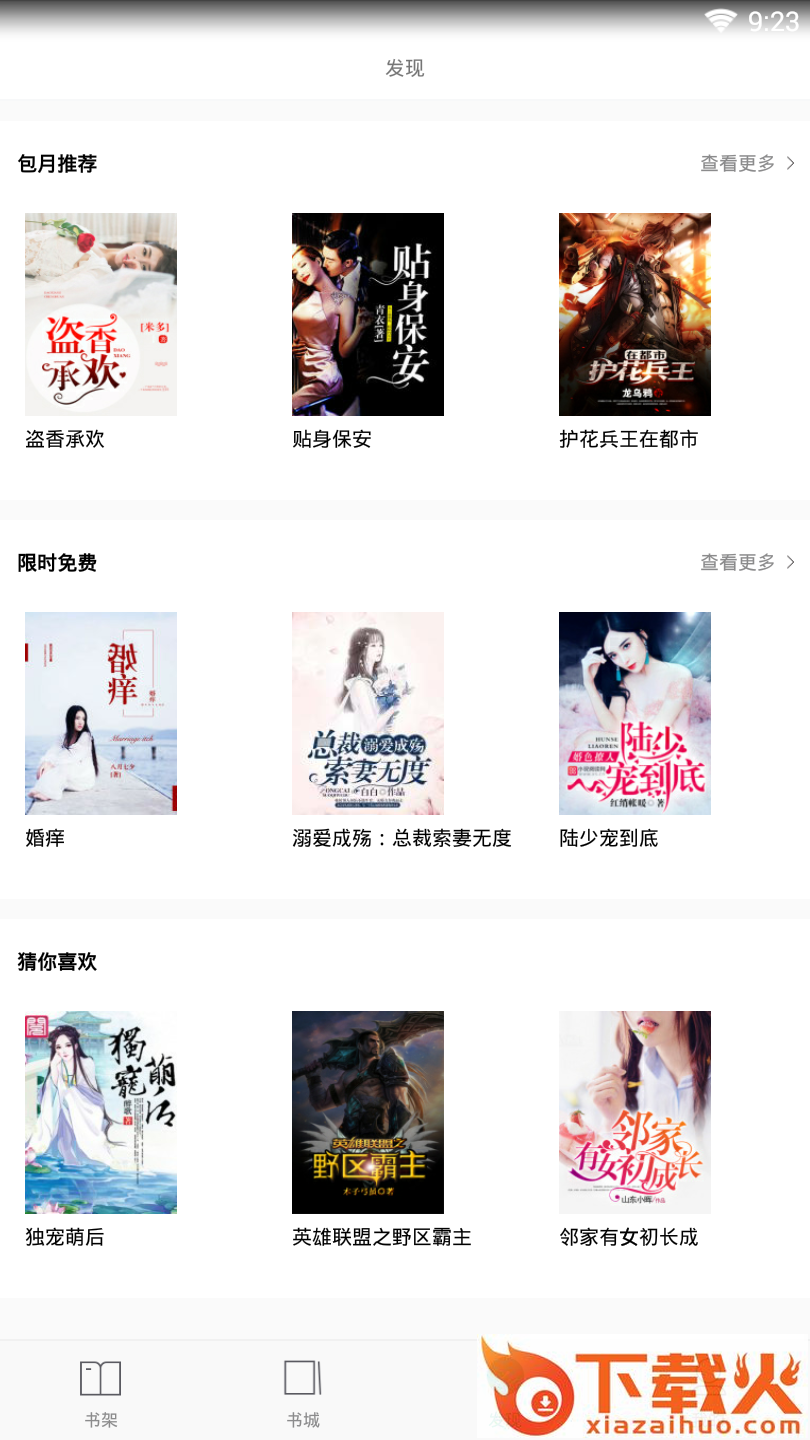810x1440 pixels.
Task: Open the free book 婚痒
Action: tap(101, 713)
